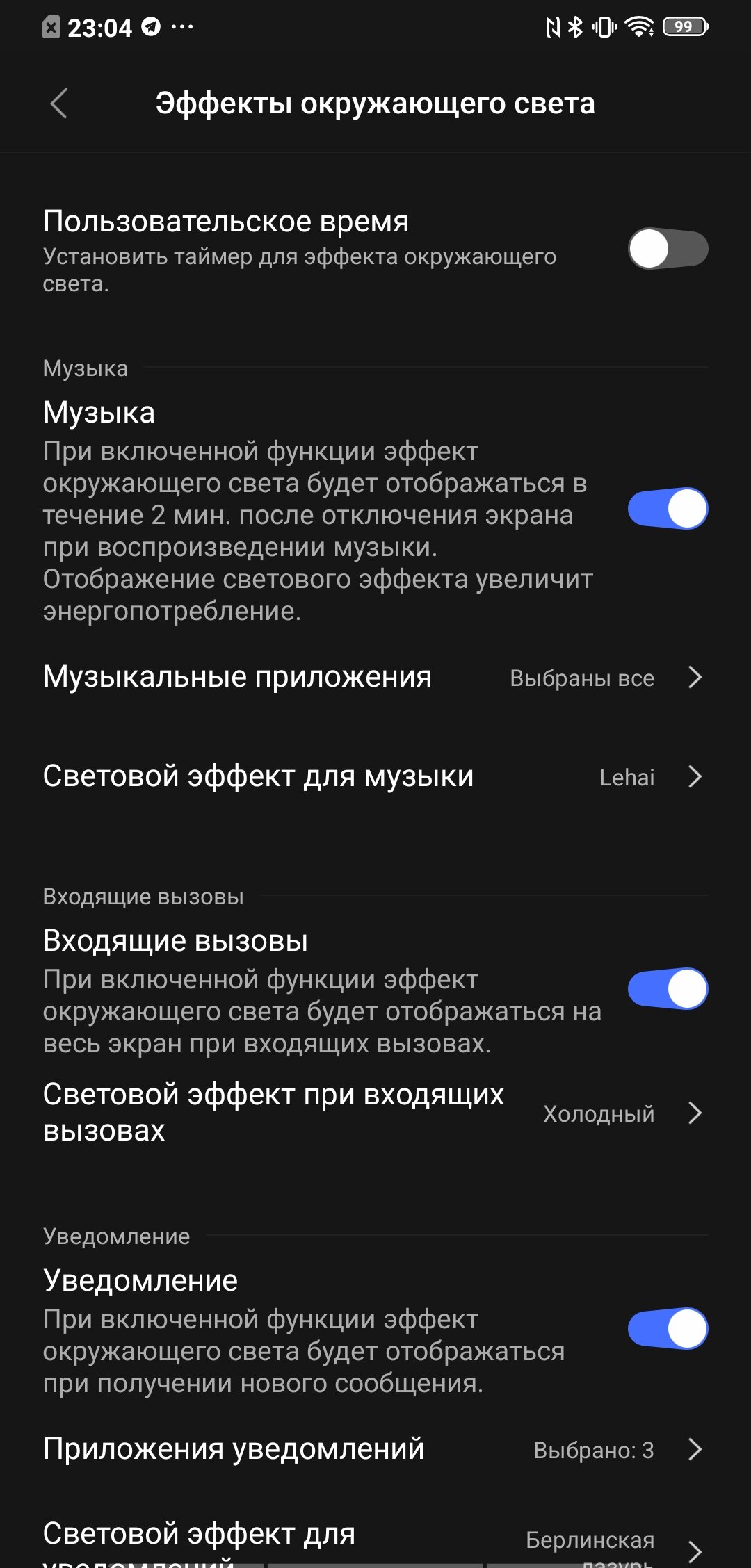
Task: Open Приложения уведомлений list
Action: point(375,1449)
